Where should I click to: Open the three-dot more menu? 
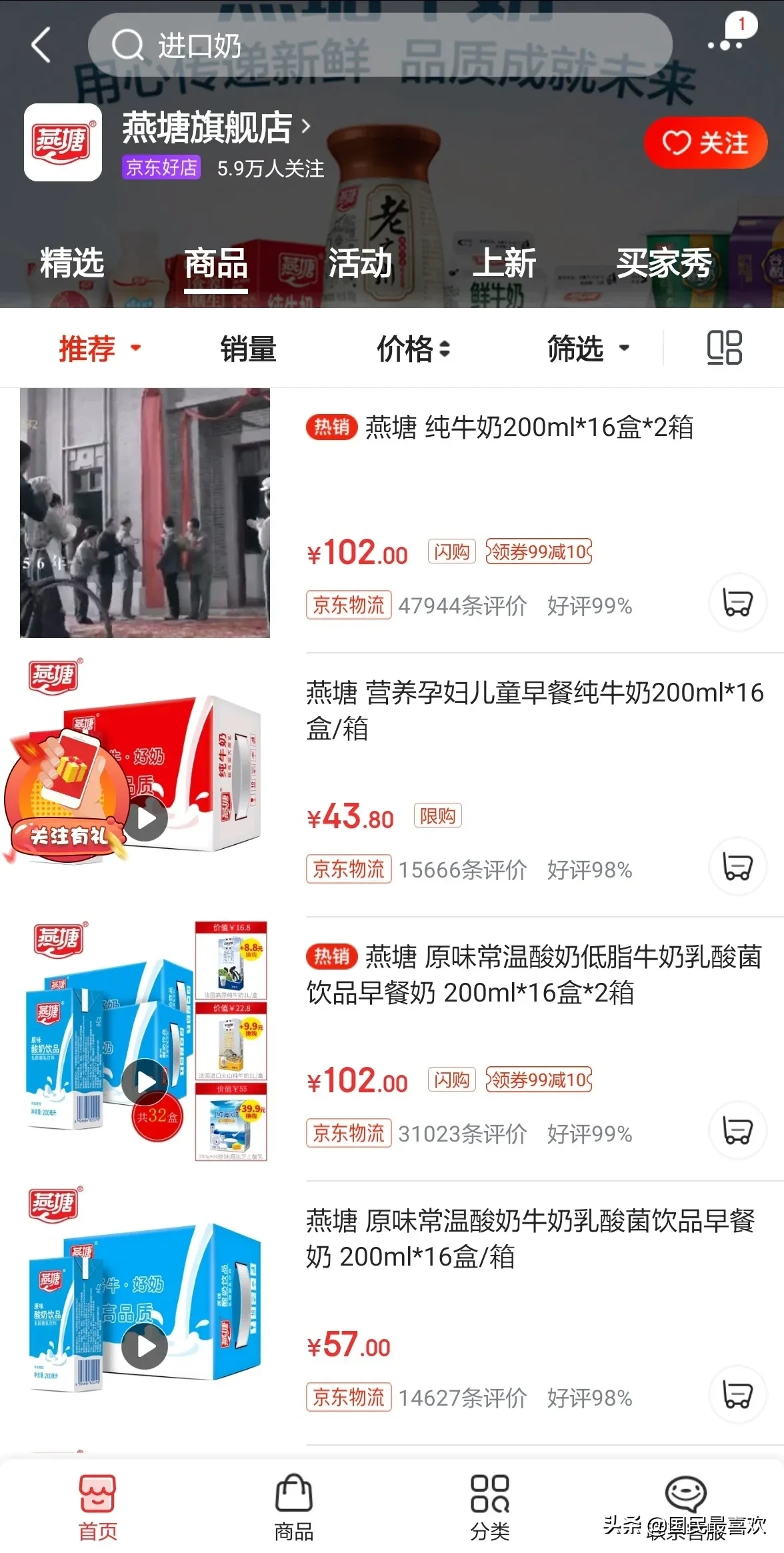point(724,45)
